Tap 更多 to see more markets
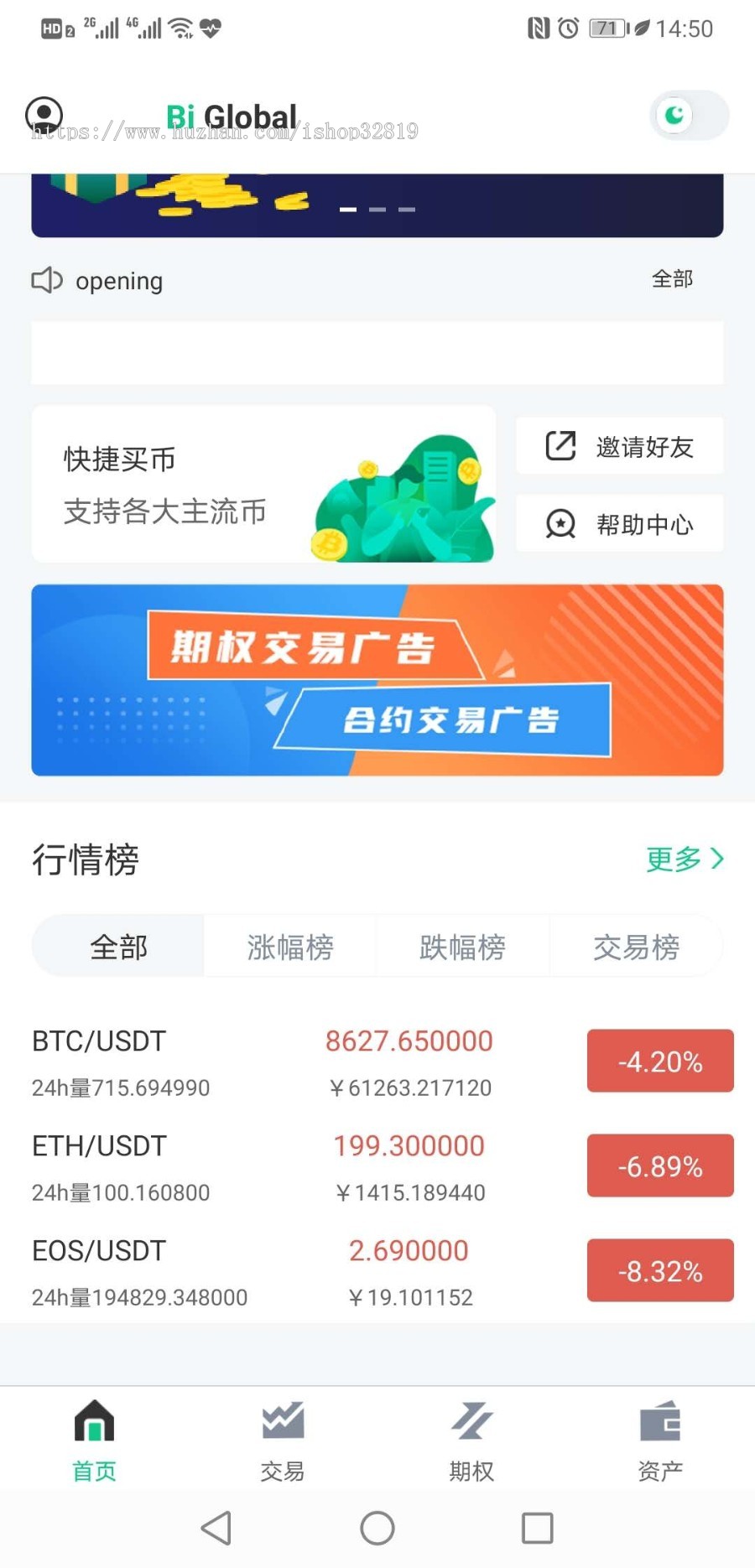 685,859
